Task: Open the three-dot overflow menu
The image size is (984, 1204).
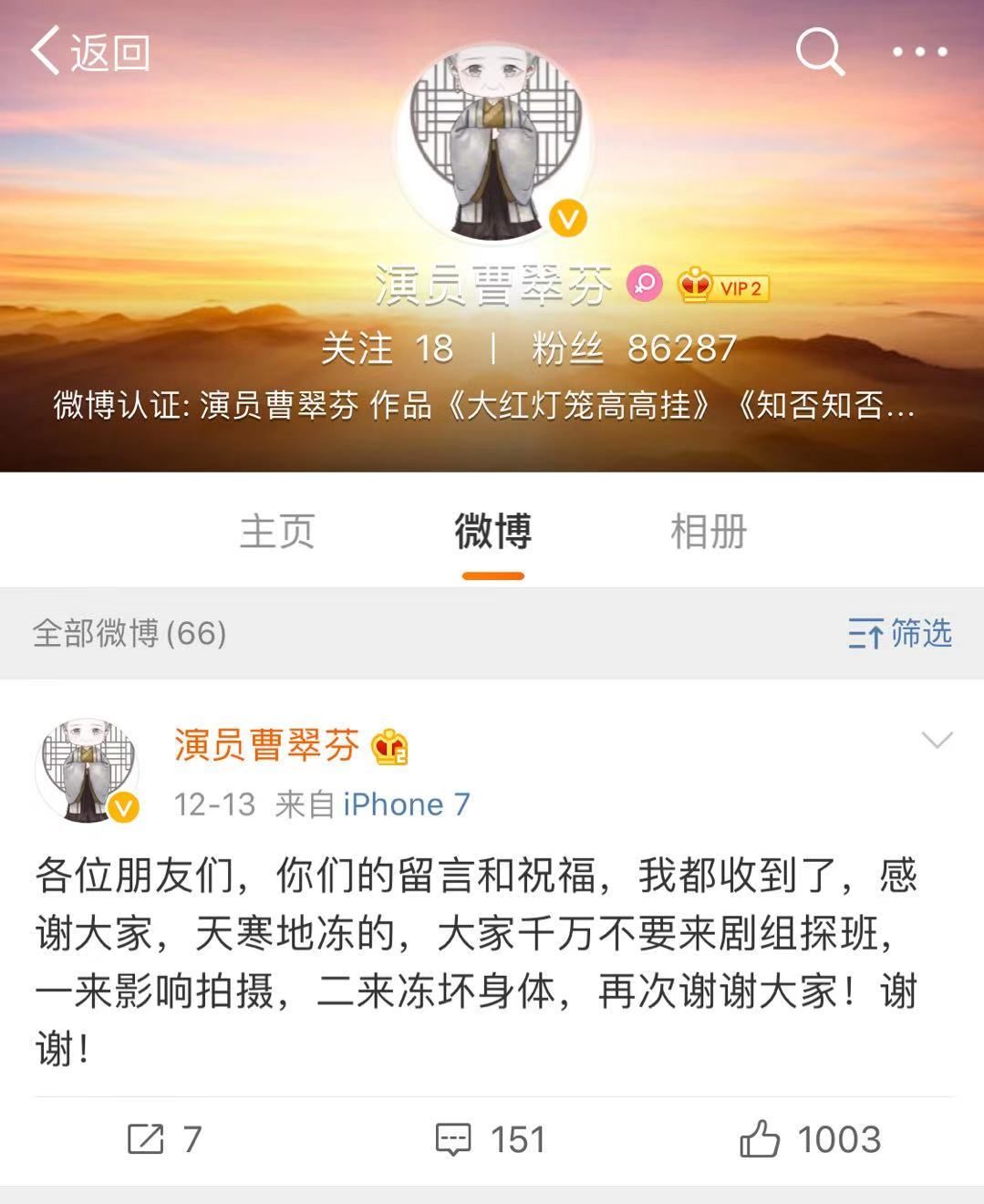Action: [x=919, y=52]
